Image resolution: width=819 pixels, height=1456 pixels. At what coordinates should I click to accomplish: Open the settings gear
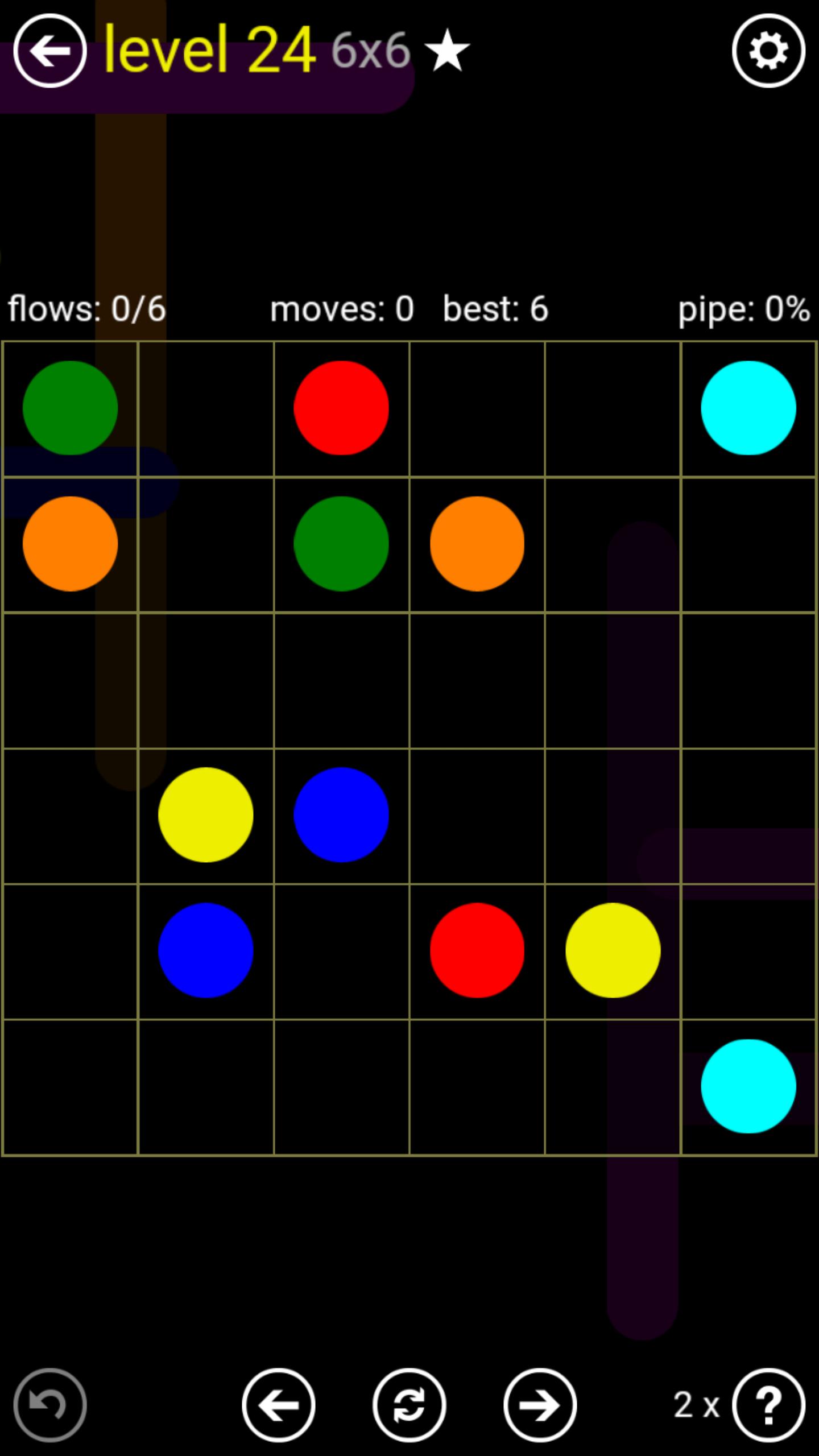[768, 51]
